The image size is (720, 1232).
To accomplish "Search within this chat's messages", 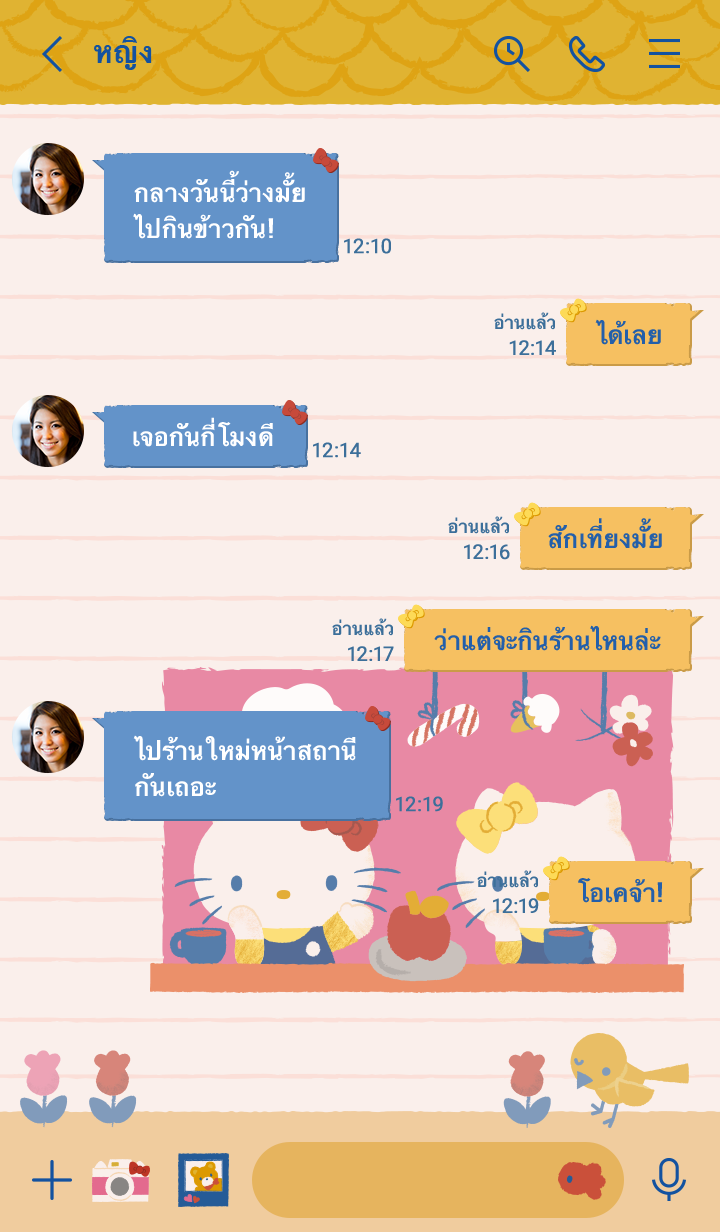I will click(511, 54).
